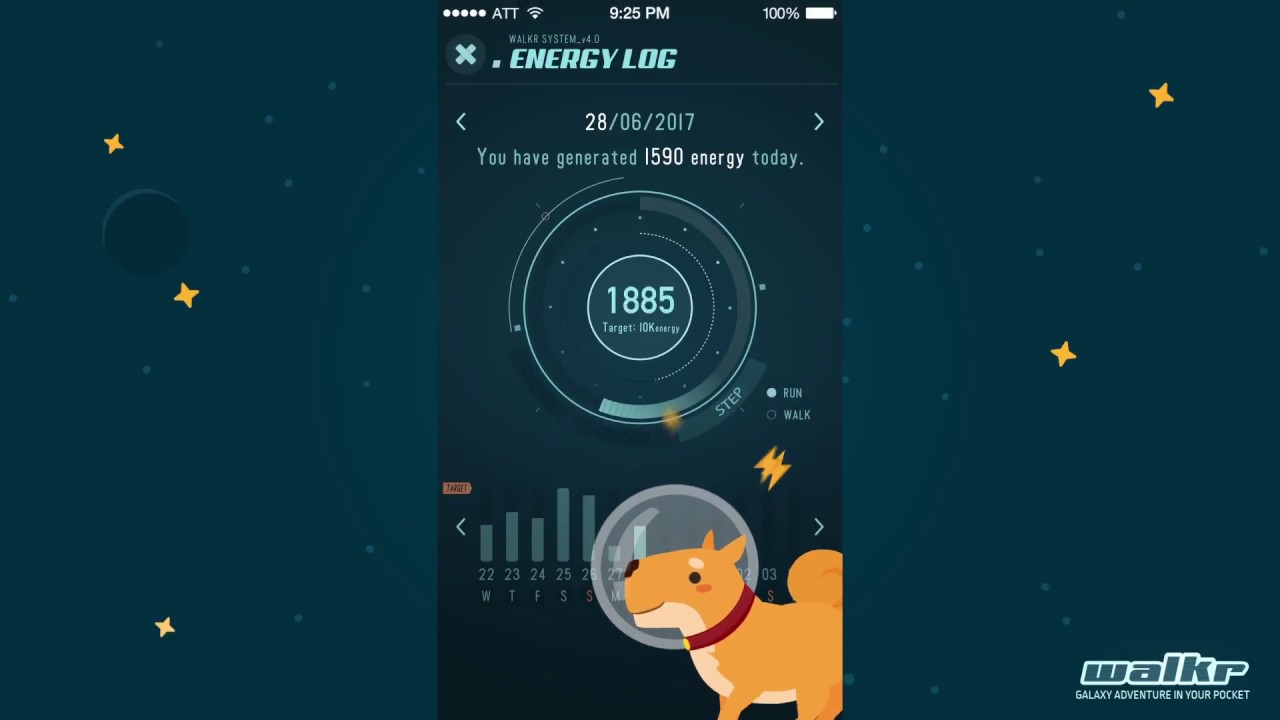Select the bar for day 22

tap(486, 542)
